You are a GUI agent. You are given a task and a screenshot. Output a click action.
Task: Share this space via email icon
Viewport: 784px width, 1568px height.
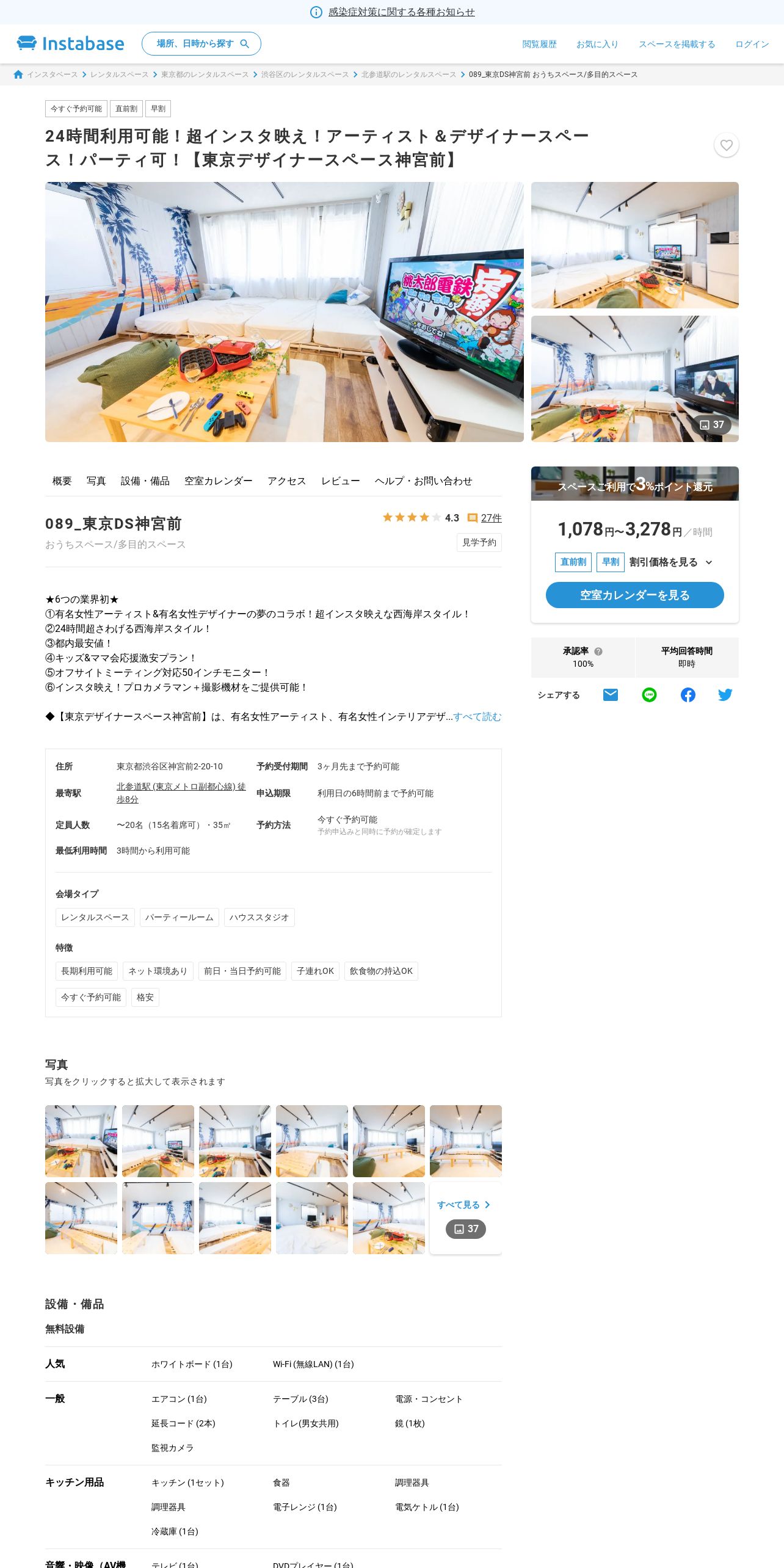coord(611,695)
